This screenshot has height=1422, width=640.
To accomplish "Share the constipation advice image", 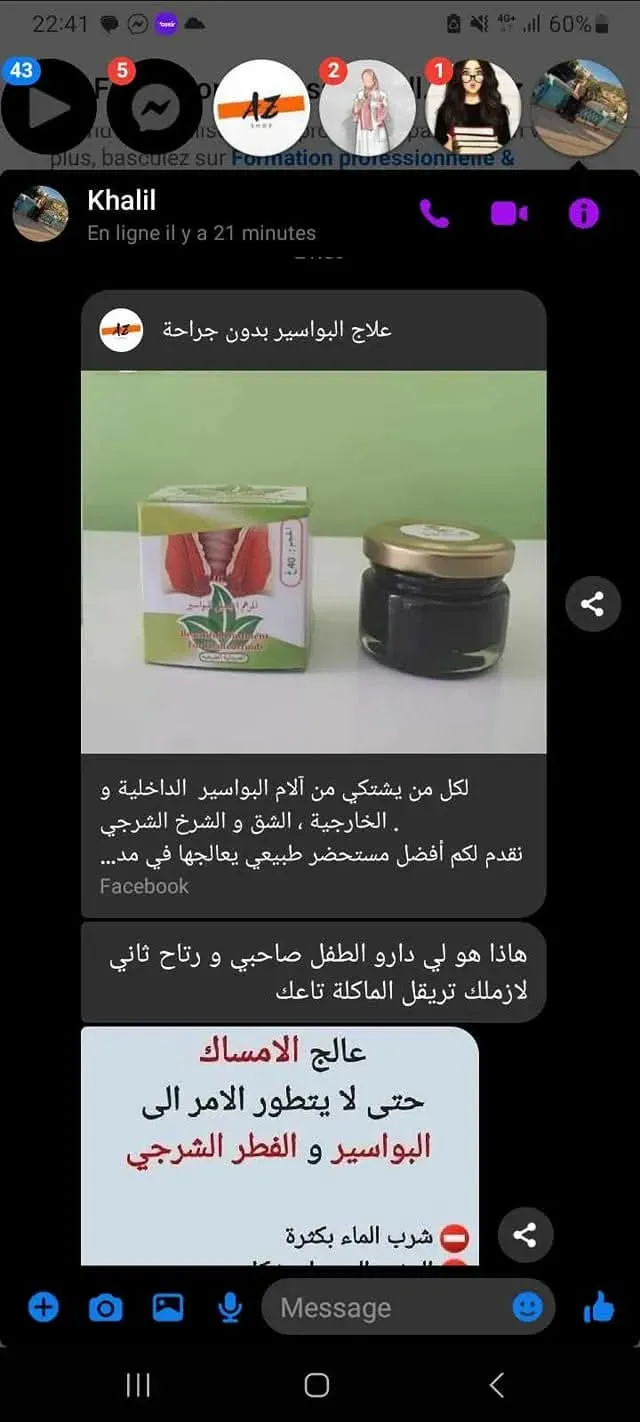I will click(x=525, y=1235).
